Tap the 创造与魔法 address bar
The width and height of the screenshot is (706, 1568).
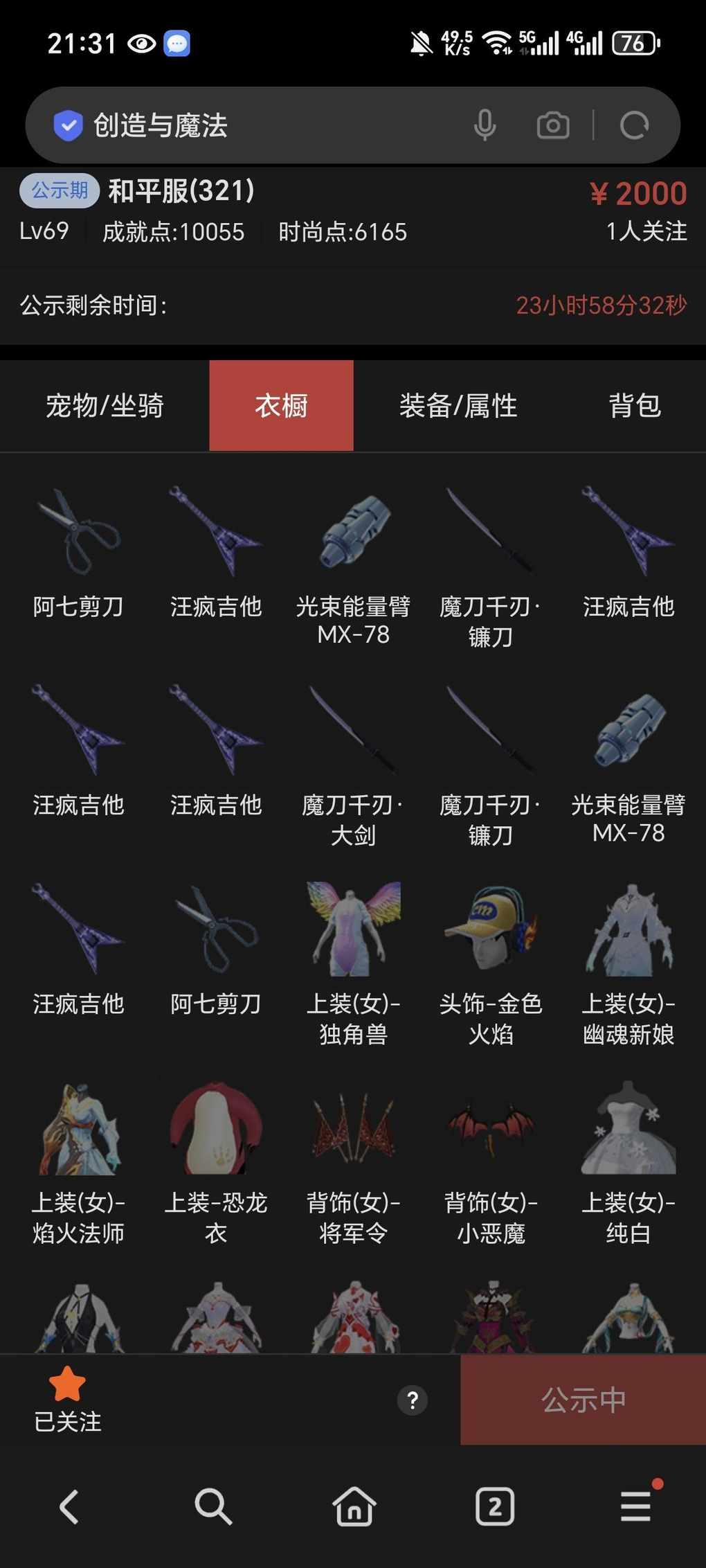tap(263, 125)
